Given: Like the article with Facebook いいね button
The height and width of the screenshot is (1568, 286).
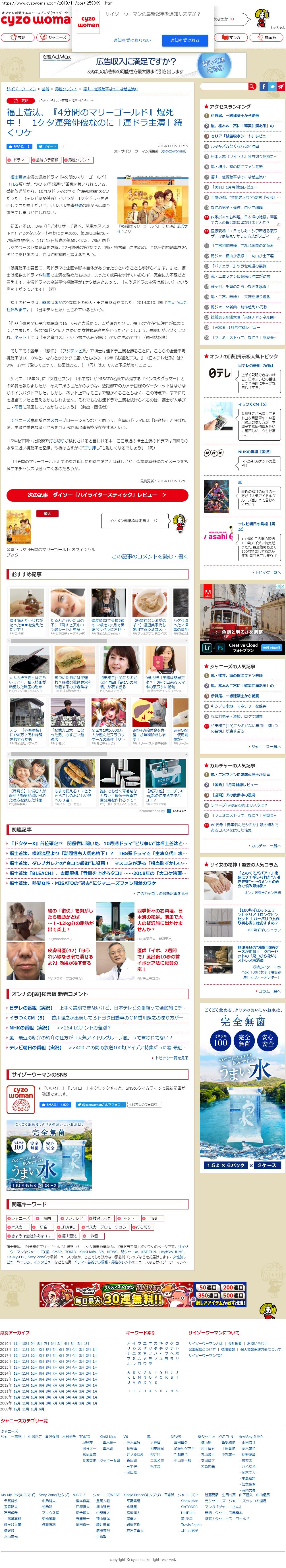Looking at the screenshot, I should 19,146.
